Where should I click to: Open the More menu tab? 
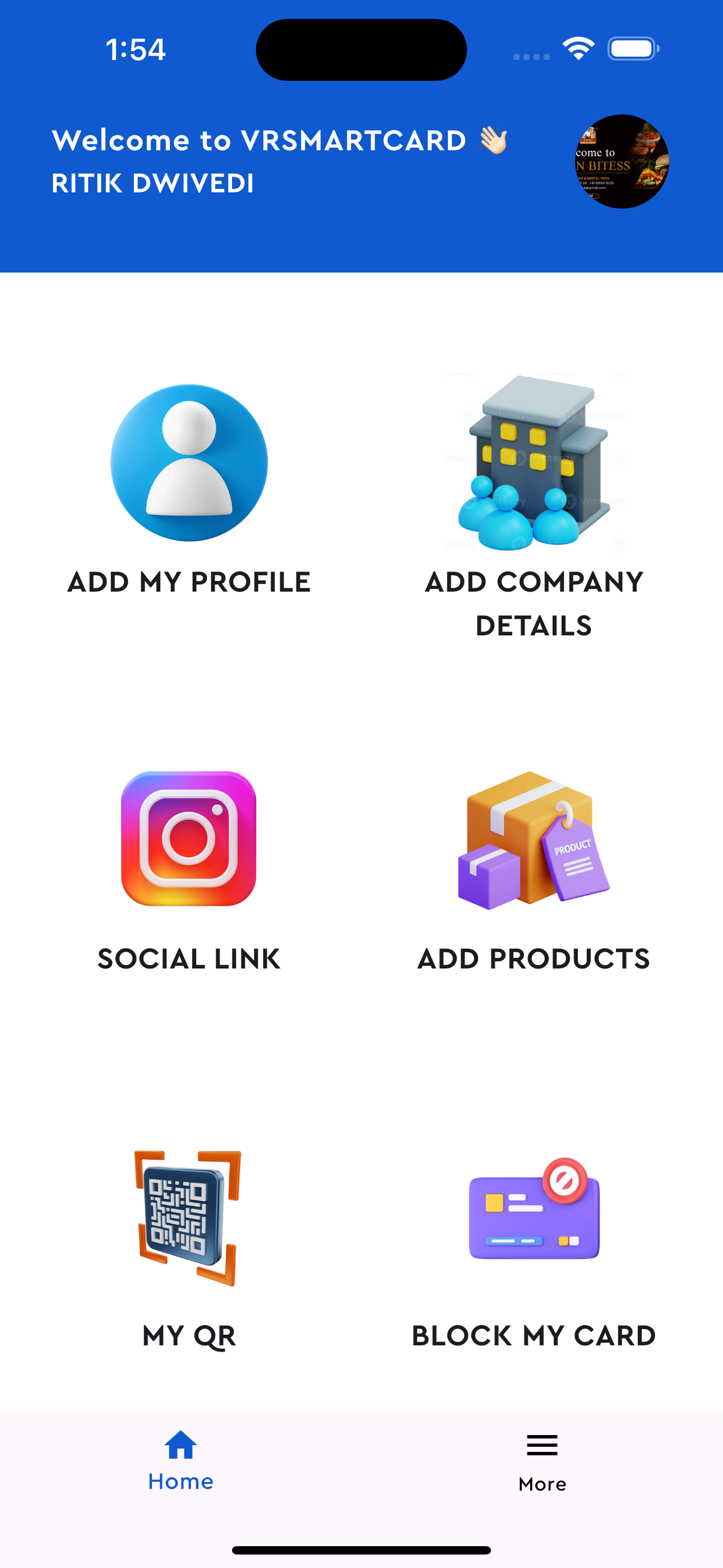tap(543, 1461)
